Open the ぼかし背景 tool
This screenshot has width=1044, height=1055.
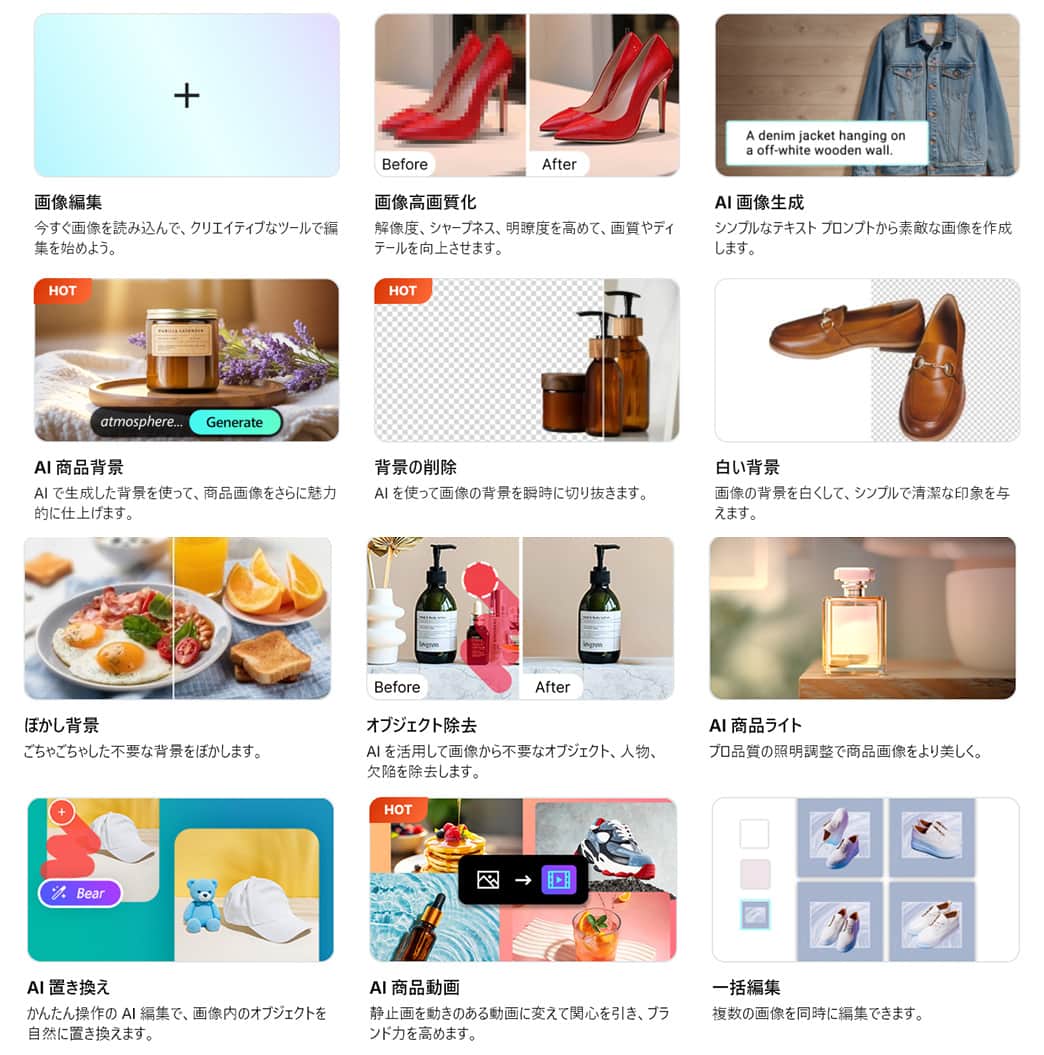[x=177, y=618]
